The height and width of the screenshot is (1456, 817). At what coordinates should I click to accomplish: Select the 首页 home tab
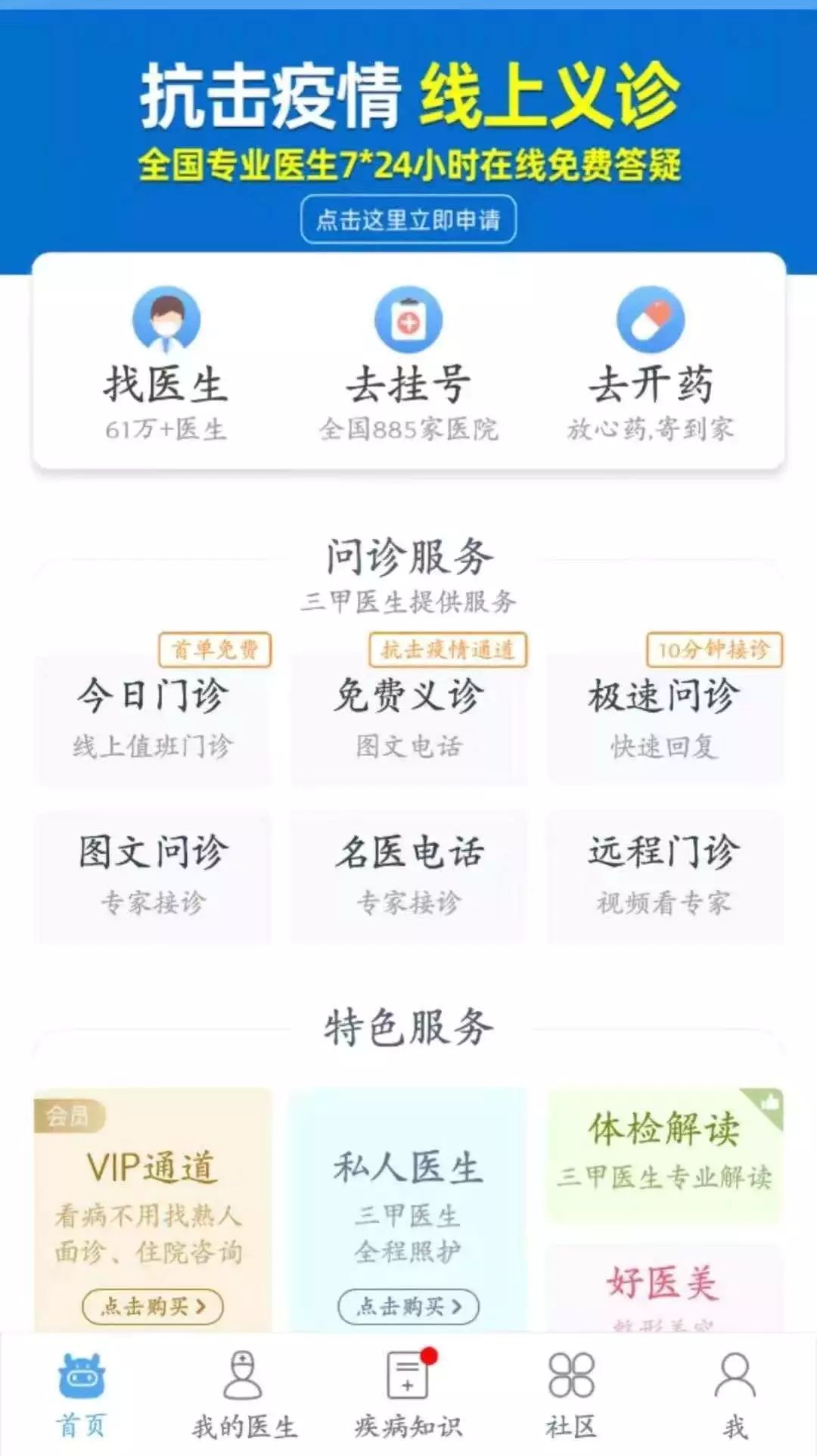82,1395
